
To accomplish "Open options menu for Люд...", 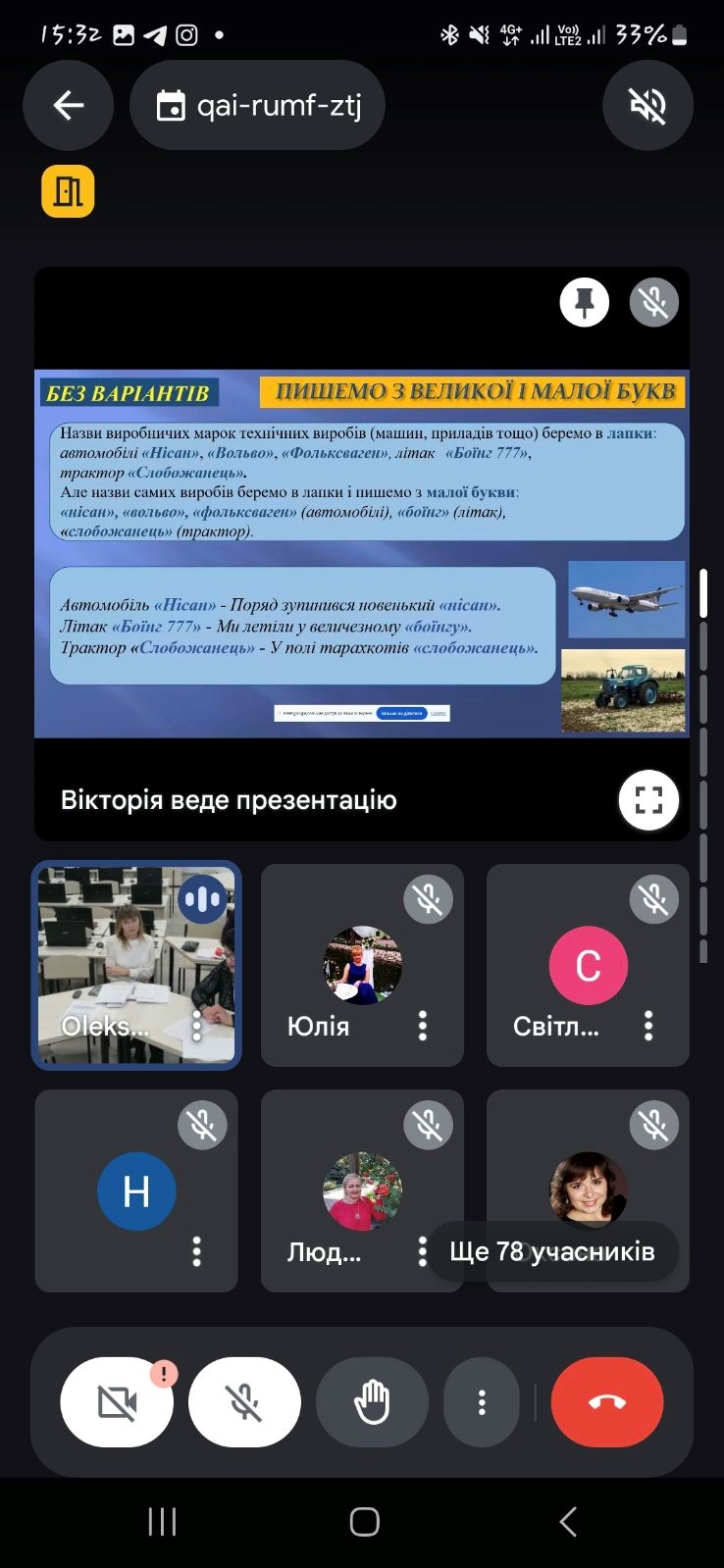I will pyautogui.click(x=422, y=1251).
